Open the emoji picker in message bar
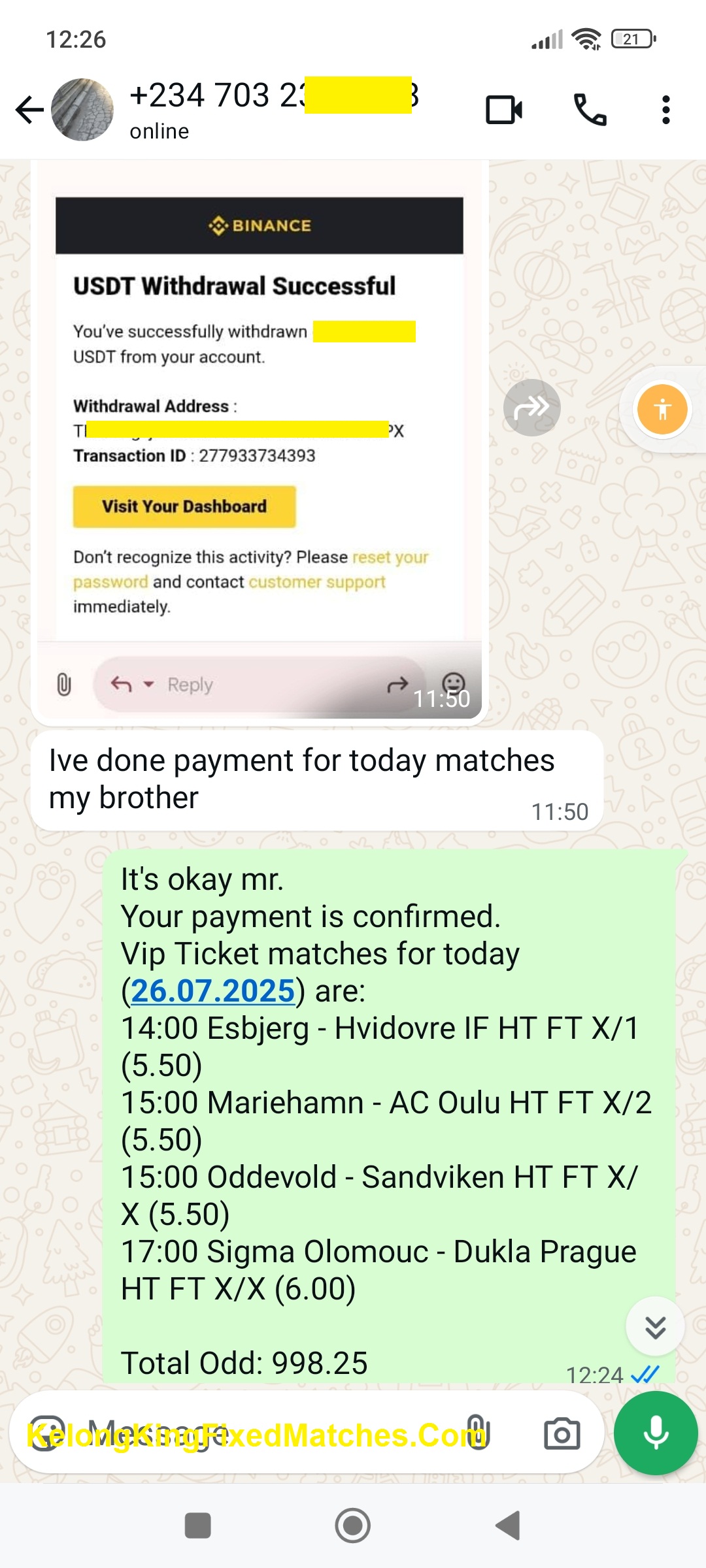The height and width of the screenshot is (1568, 706). (x=44, y=1433)
